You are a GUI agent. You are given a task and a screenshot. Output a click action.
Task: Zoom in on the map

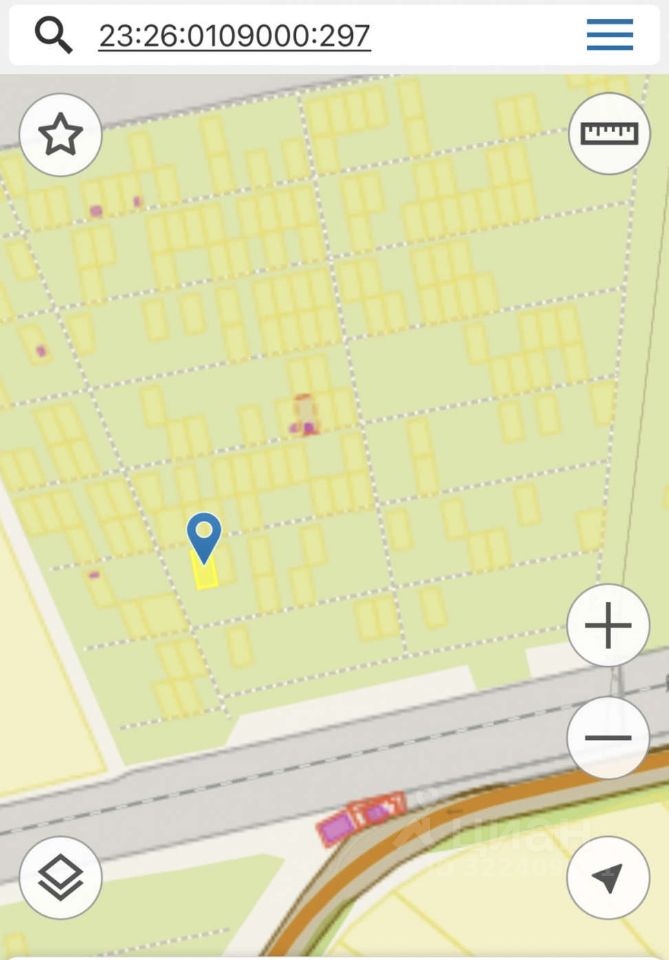click(608, 627)
